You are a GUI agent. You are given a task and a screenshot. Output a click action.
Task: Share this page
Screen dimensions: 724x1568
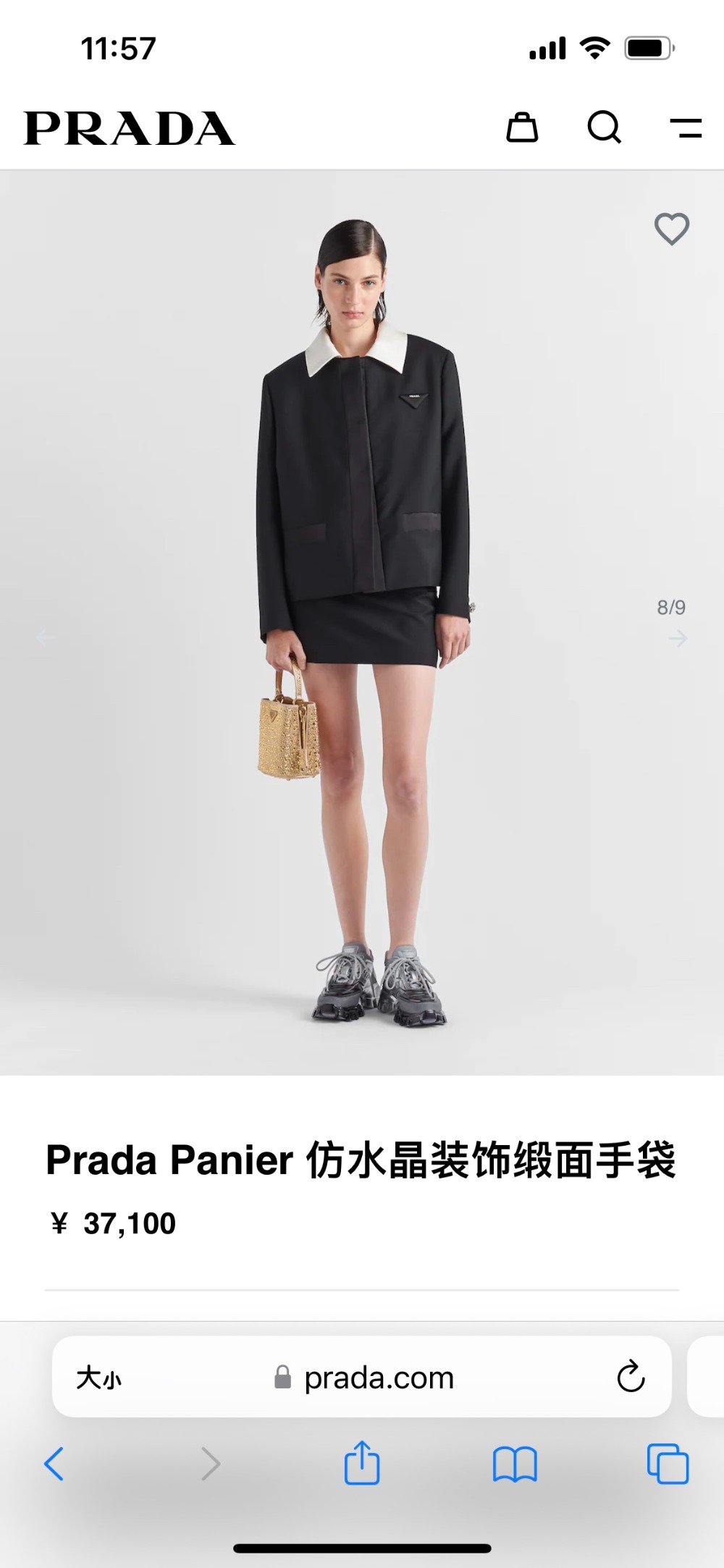(x=361, y=1463)
